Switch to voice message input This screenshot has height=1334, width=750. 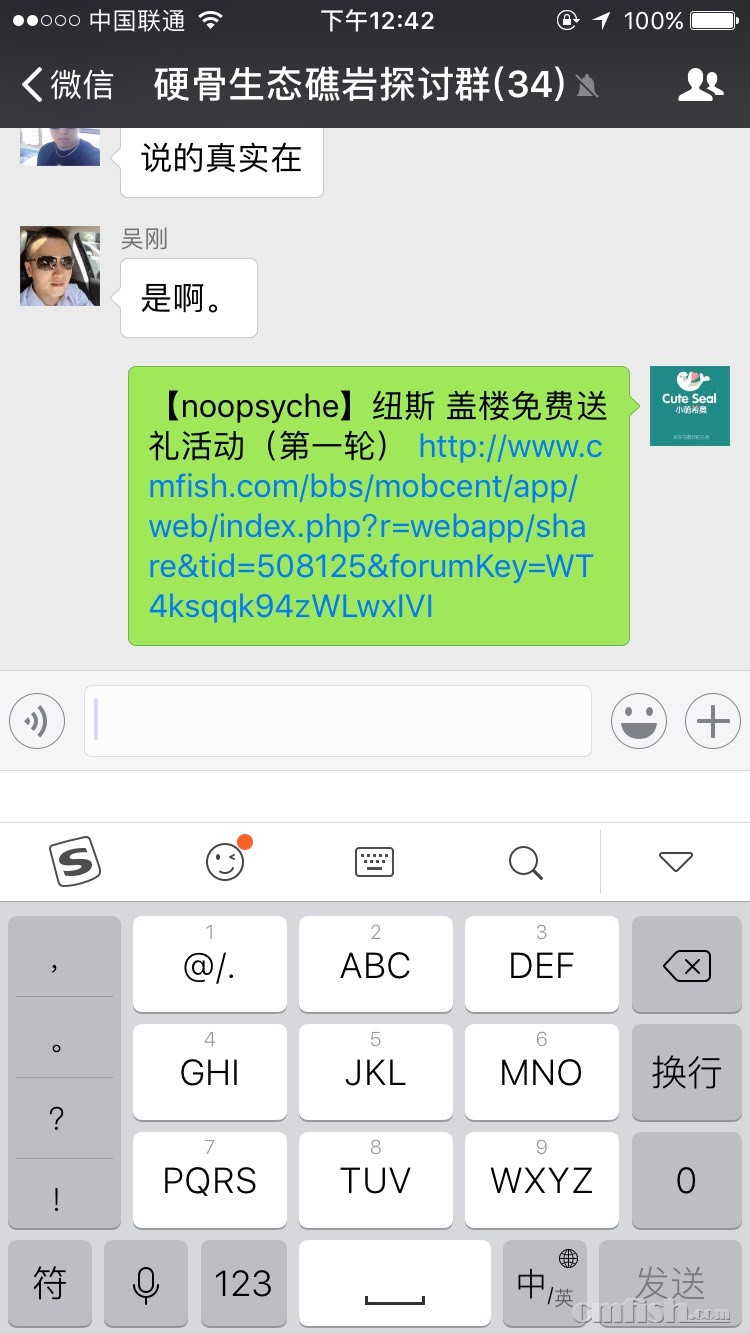[x=37, y=721]
